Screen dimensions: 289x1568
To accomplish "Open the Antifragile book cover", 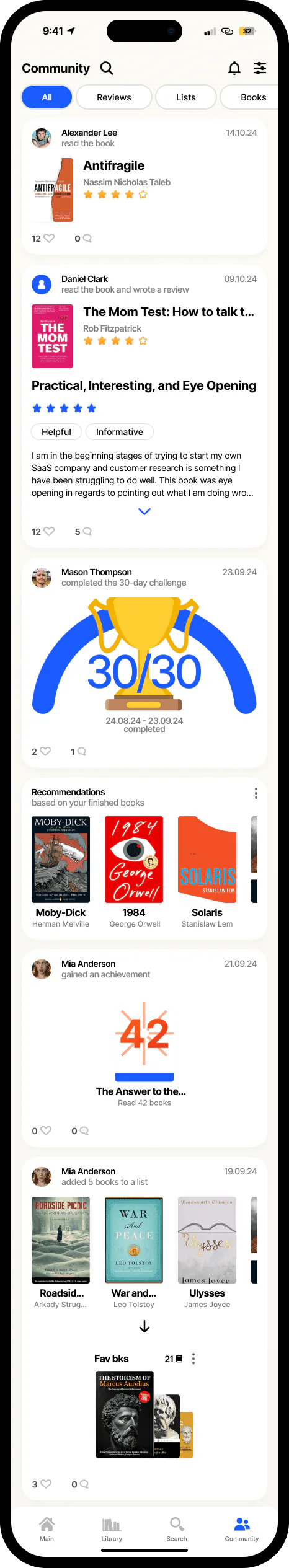I will pos(52,190).
